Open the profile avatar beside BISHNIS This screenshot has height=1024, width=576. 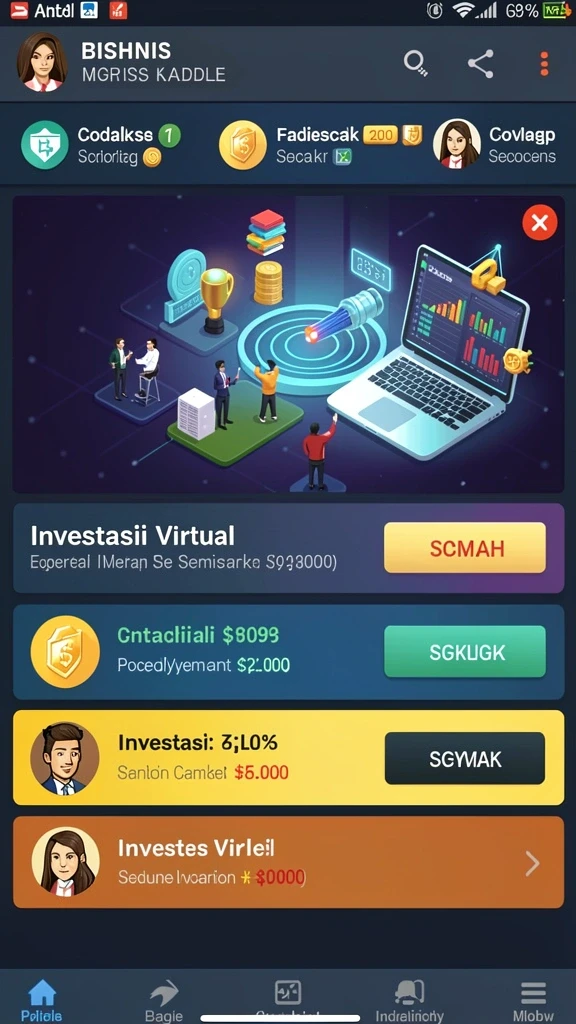pos(42,63)
